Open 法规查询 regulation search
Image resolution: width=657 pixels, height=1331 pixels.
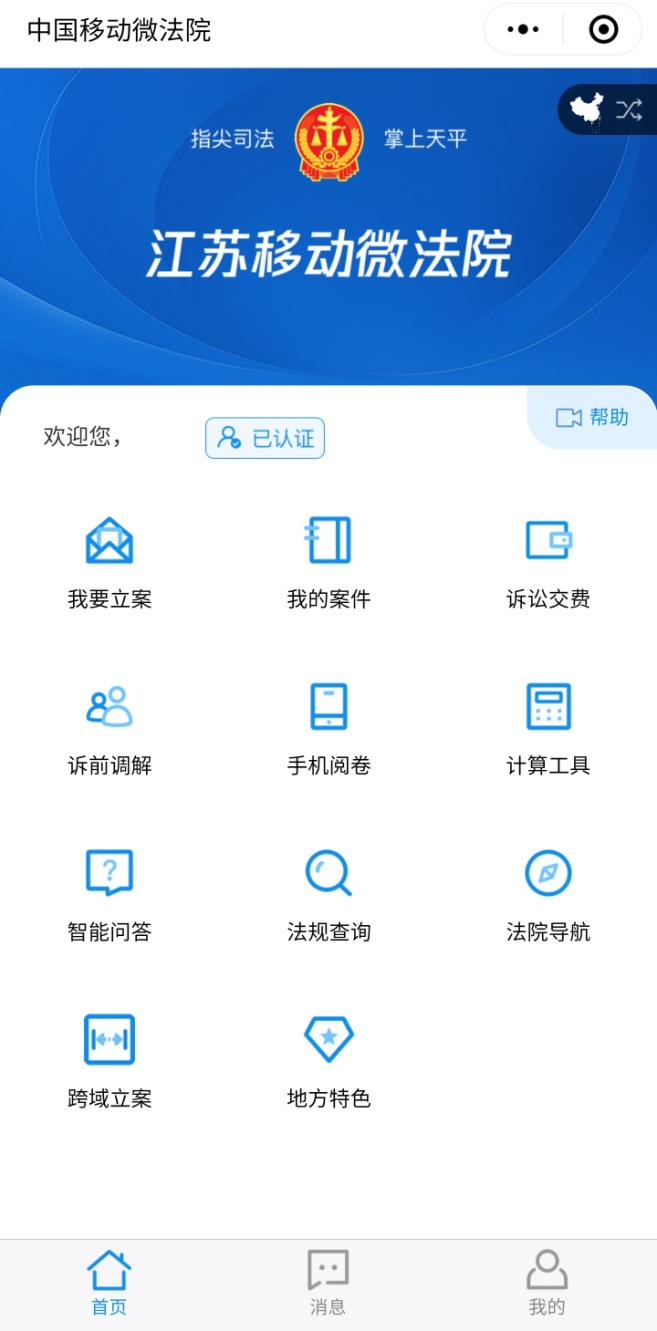coord(328,893)
